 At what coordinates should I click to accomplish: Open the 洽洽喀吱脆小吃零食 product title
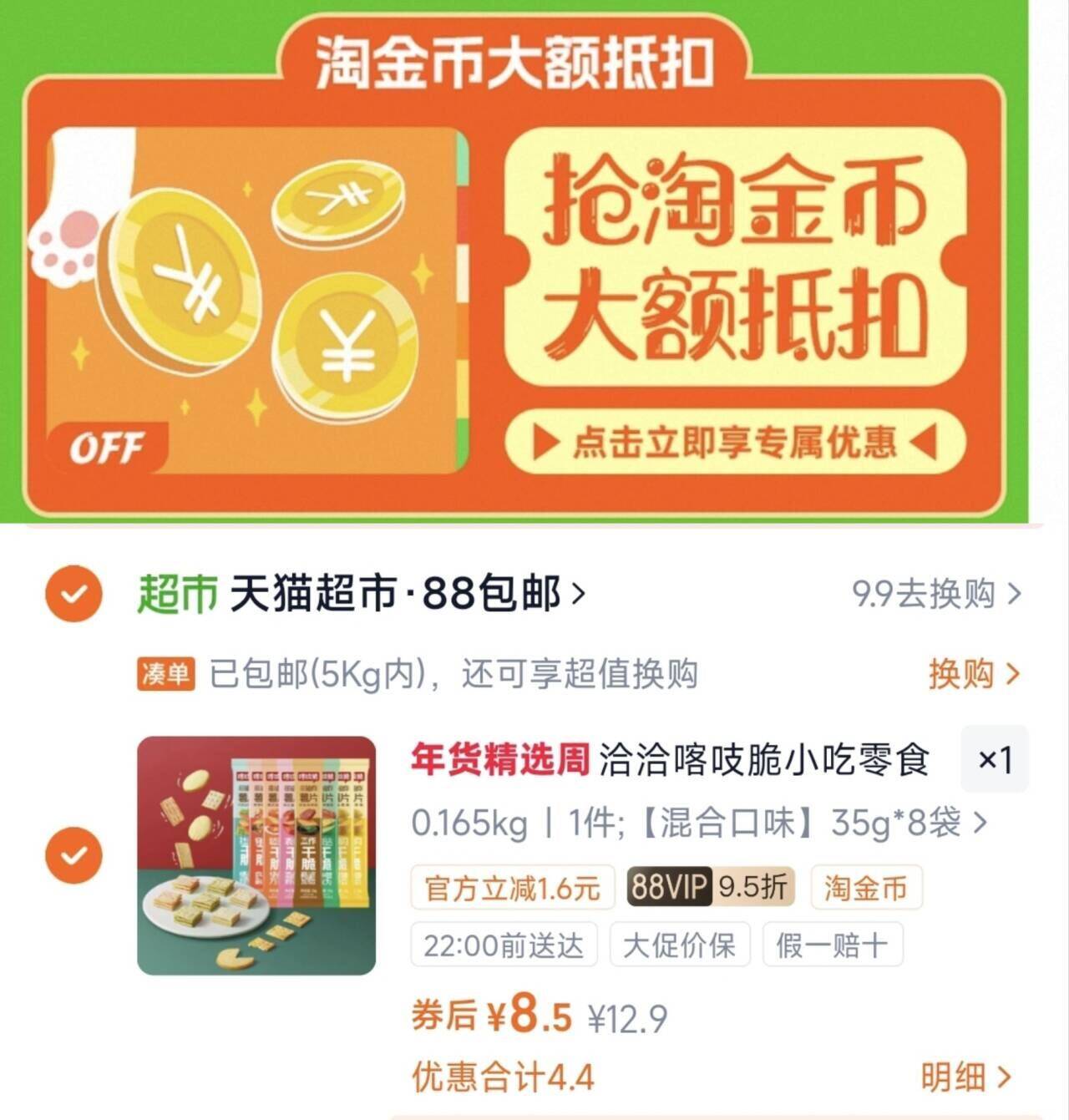pyautogui.click(x=762, y=761)
